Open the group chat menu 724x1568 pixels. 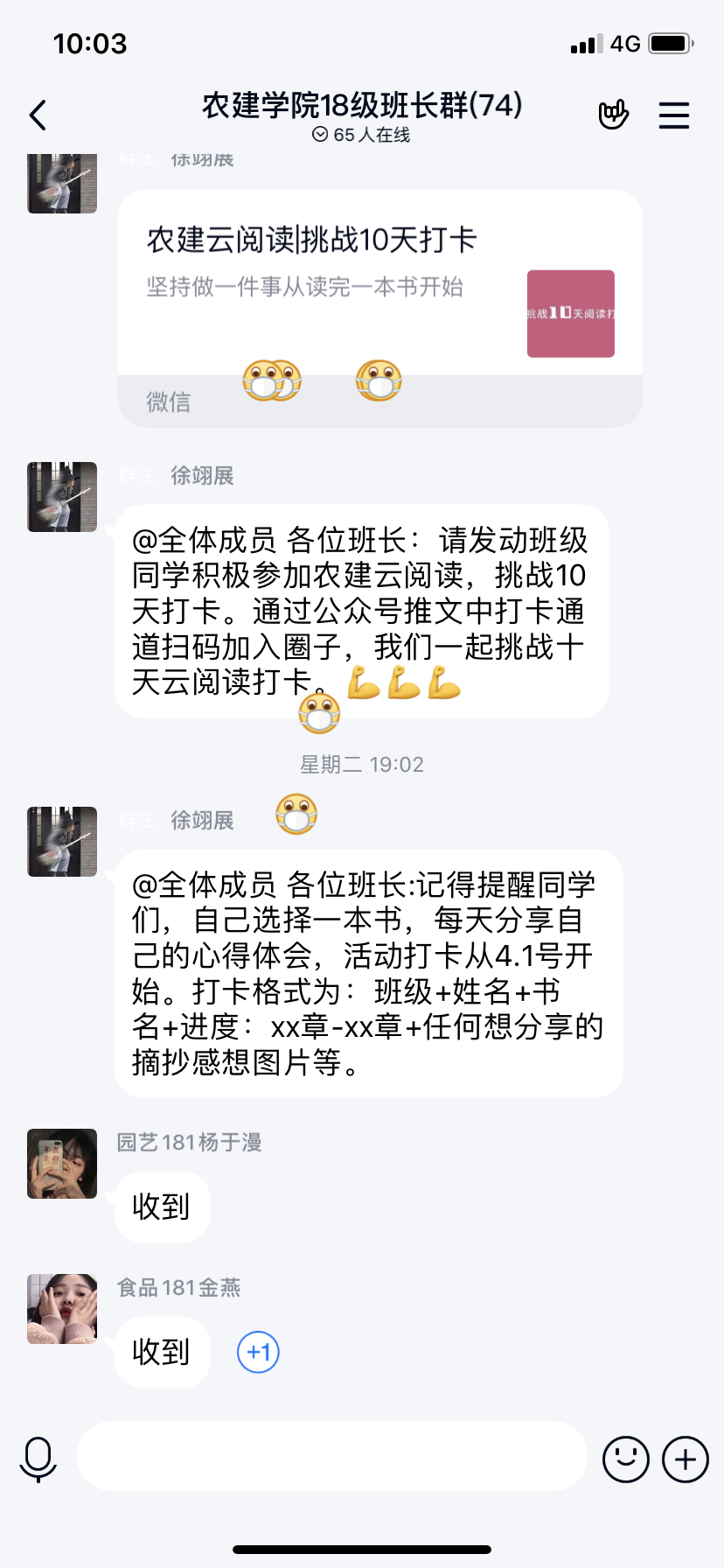point(673,115)
